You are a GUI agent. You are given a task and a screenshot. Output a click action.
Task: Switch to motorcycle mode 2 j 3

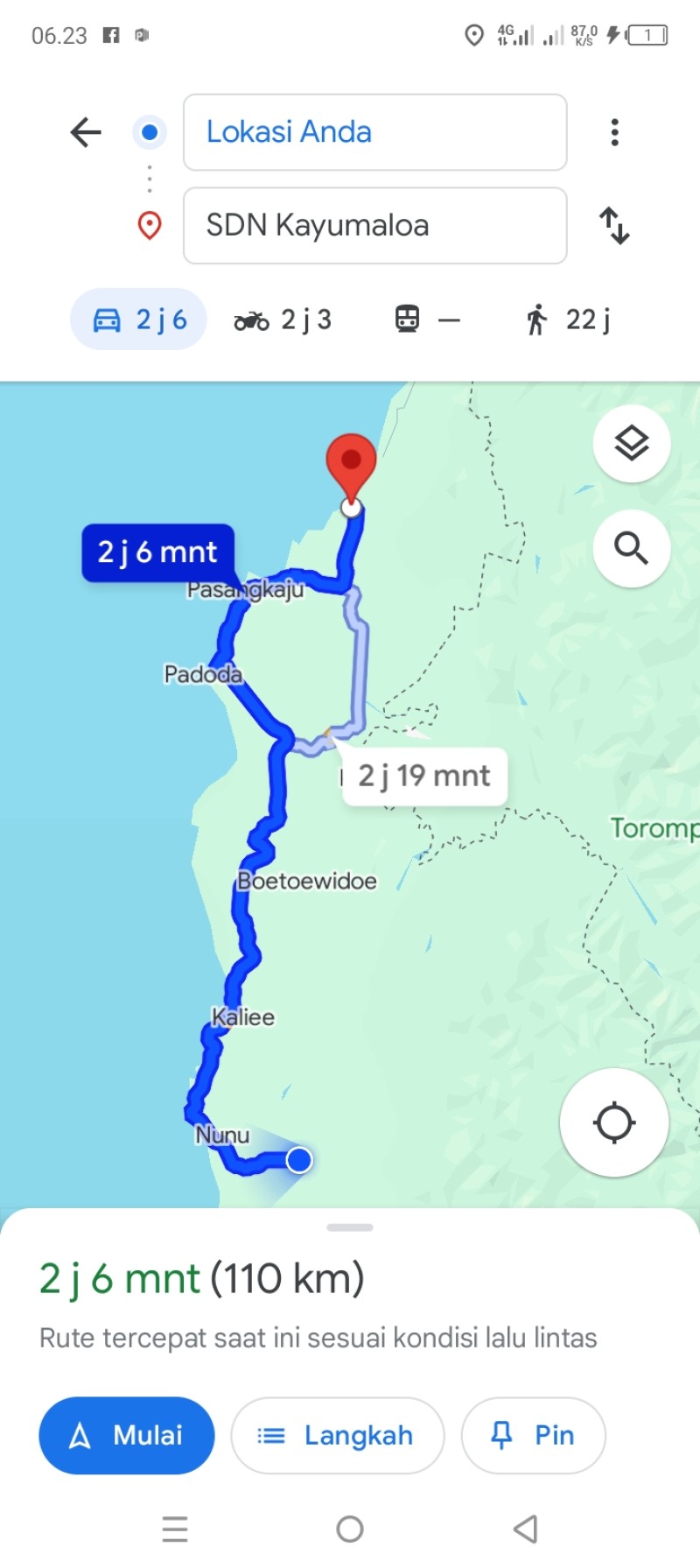pyautogui.click(x=283, y=320)
